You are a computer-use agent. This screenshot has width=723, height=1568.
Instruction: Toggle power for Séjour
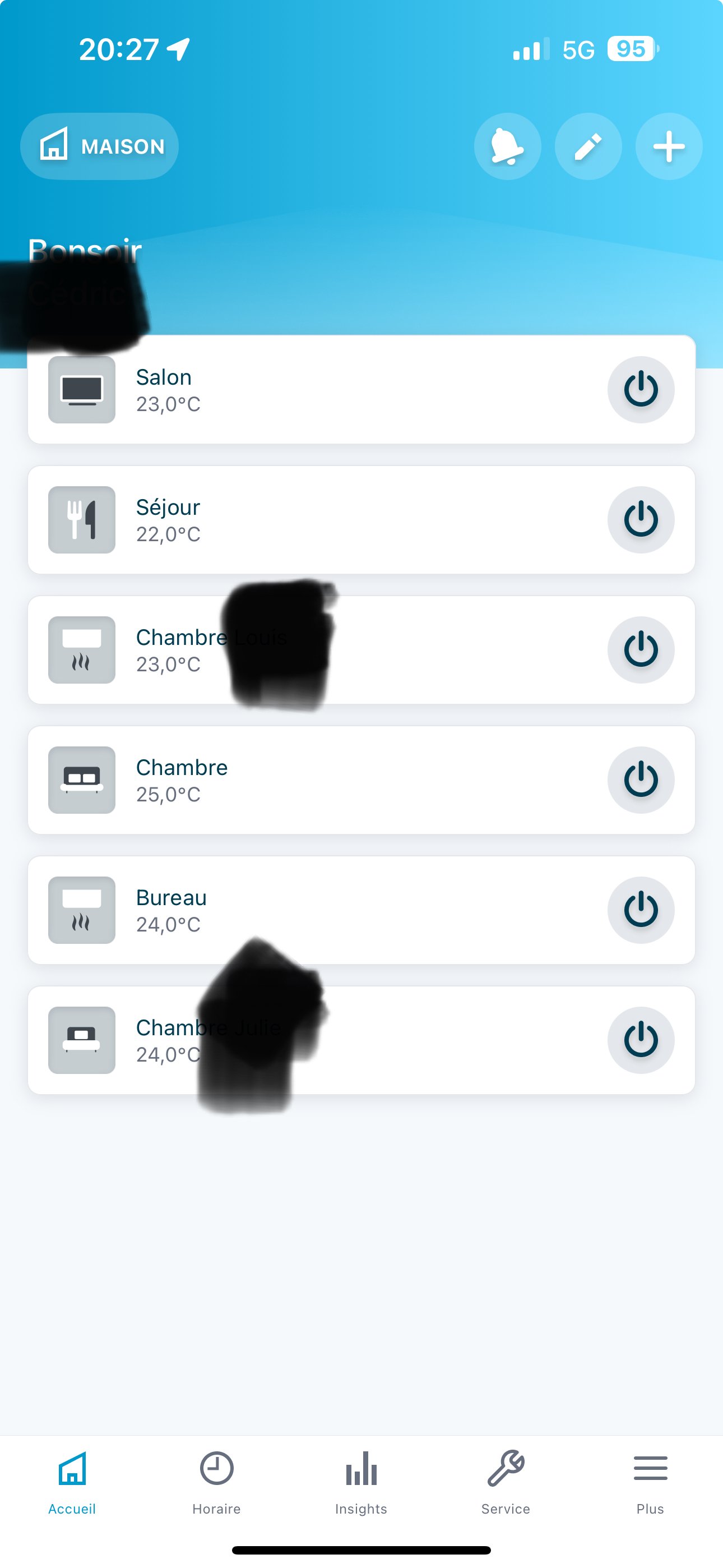(x=640, y=520)
